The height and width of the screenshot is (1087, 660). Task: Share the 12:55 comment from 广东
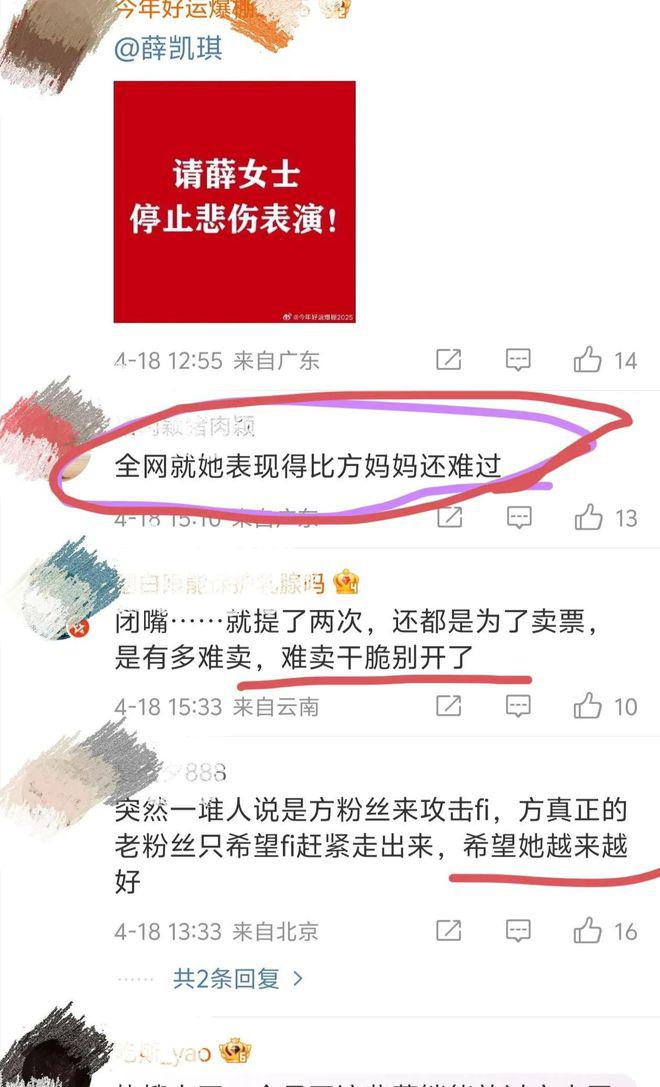448,360
